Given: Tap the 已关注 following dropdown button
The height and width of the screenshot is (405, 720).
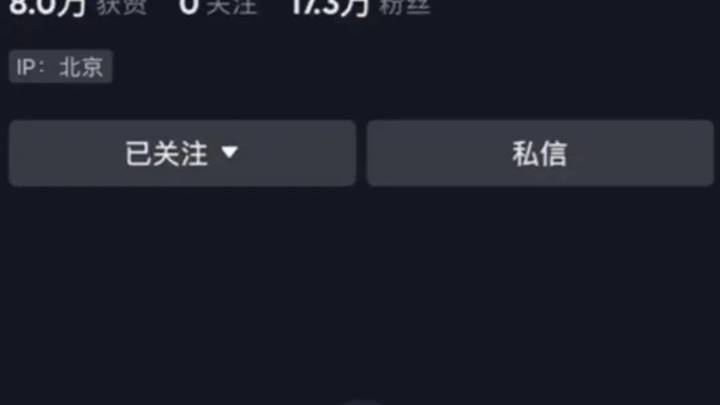Looking at the screenshot, I should tap(182, 153).
